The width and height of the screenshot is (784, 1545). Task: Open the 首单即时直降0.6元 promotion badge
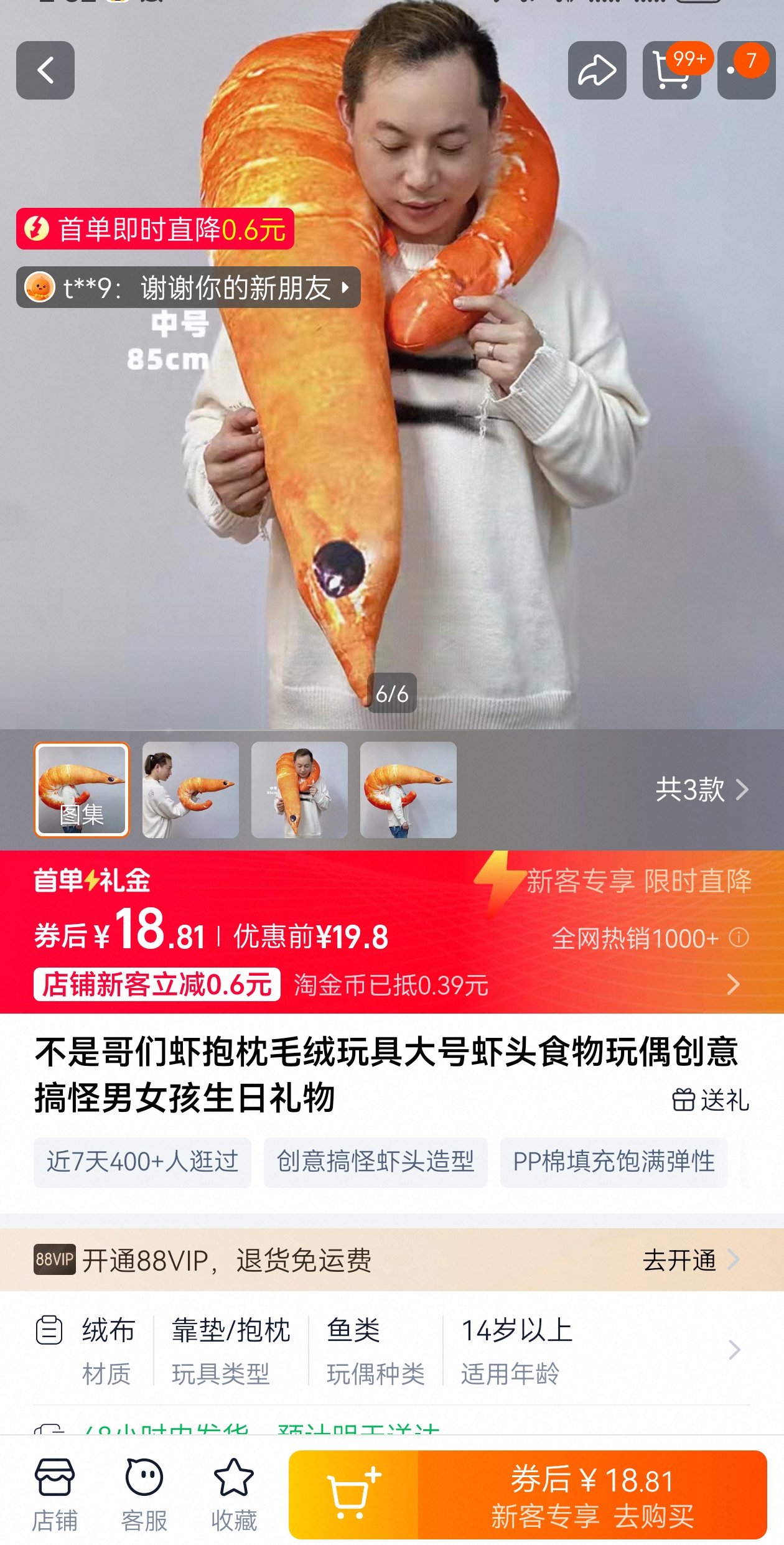155,229
